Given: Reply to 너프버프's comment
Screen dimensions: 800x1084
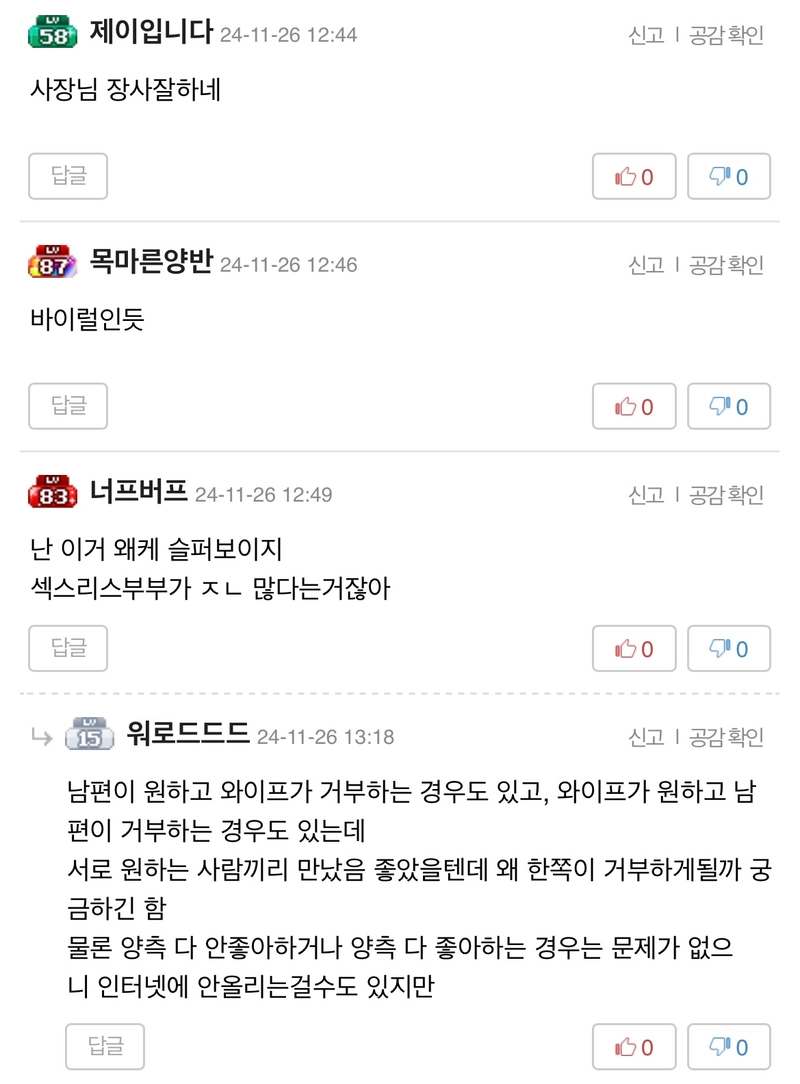Looking at the screenshot, I should [x=68, y=648].
